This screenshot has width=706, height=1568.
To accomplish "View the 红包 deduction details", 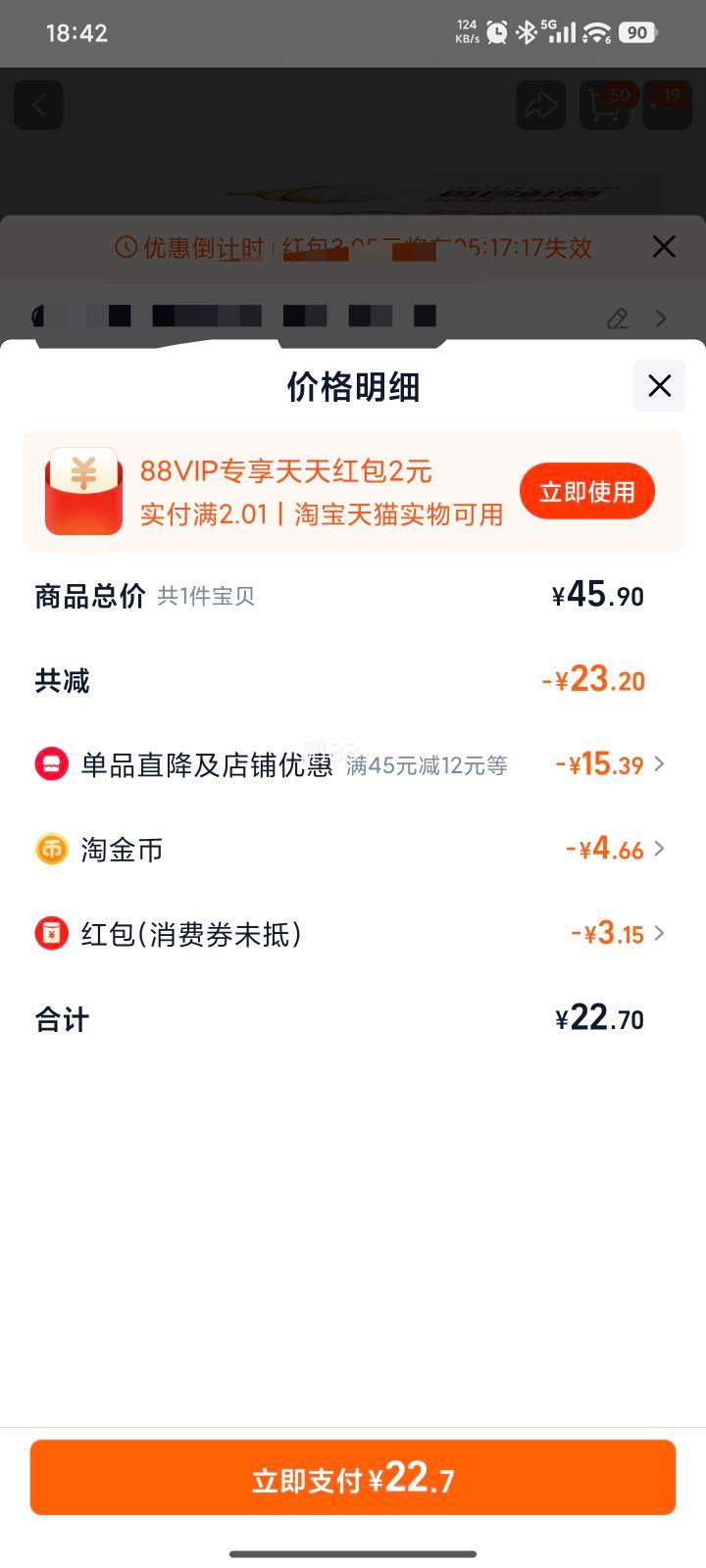I will pyautogui.click(x=351, y=933).
